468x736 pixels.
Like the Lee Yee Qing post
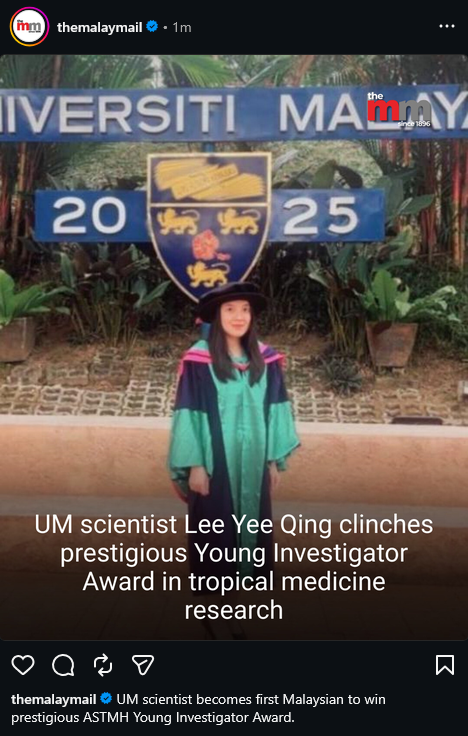coord(23,665)
